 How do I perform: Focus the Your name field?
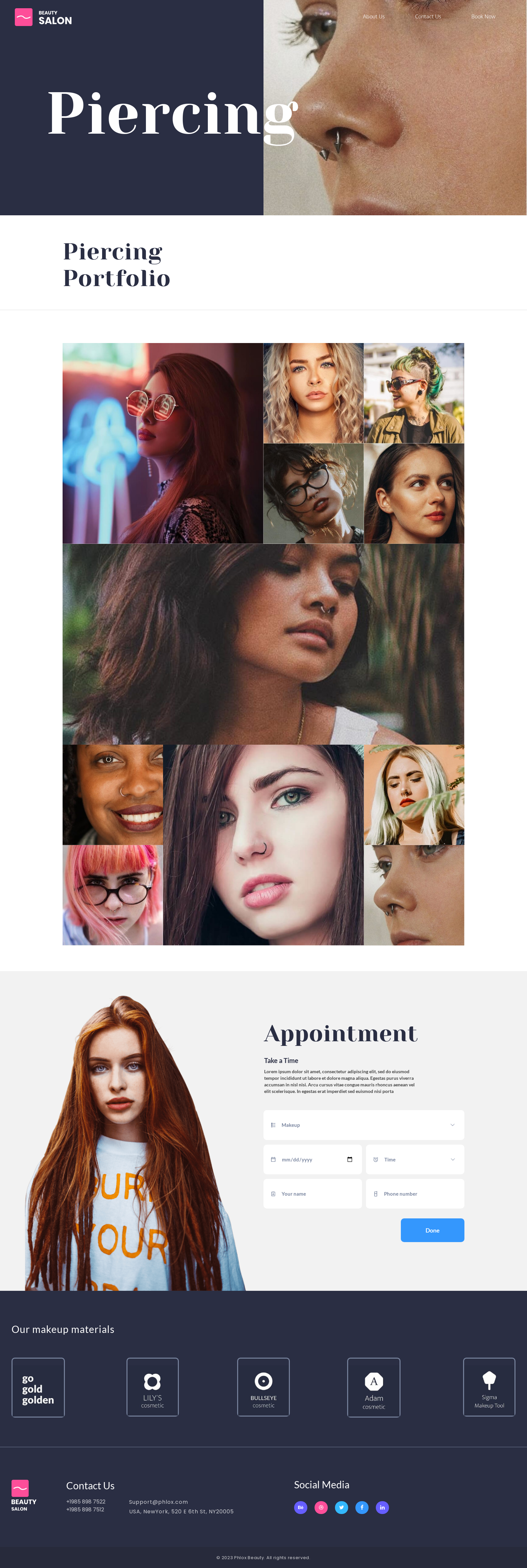coord(313,1194)
